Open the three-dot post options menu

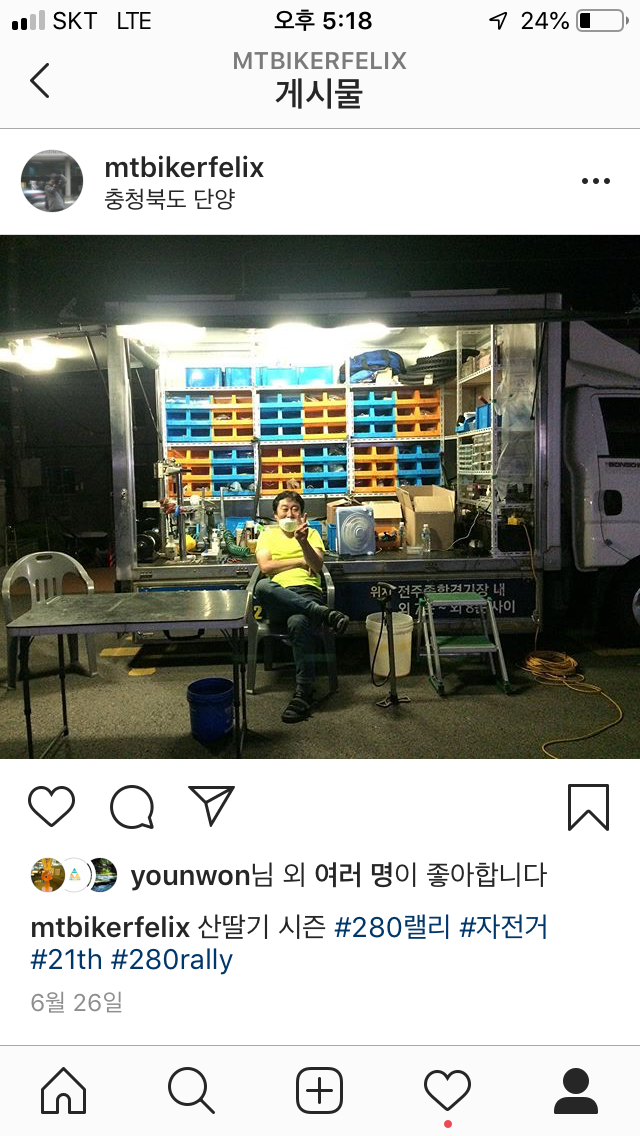(595, 181)
